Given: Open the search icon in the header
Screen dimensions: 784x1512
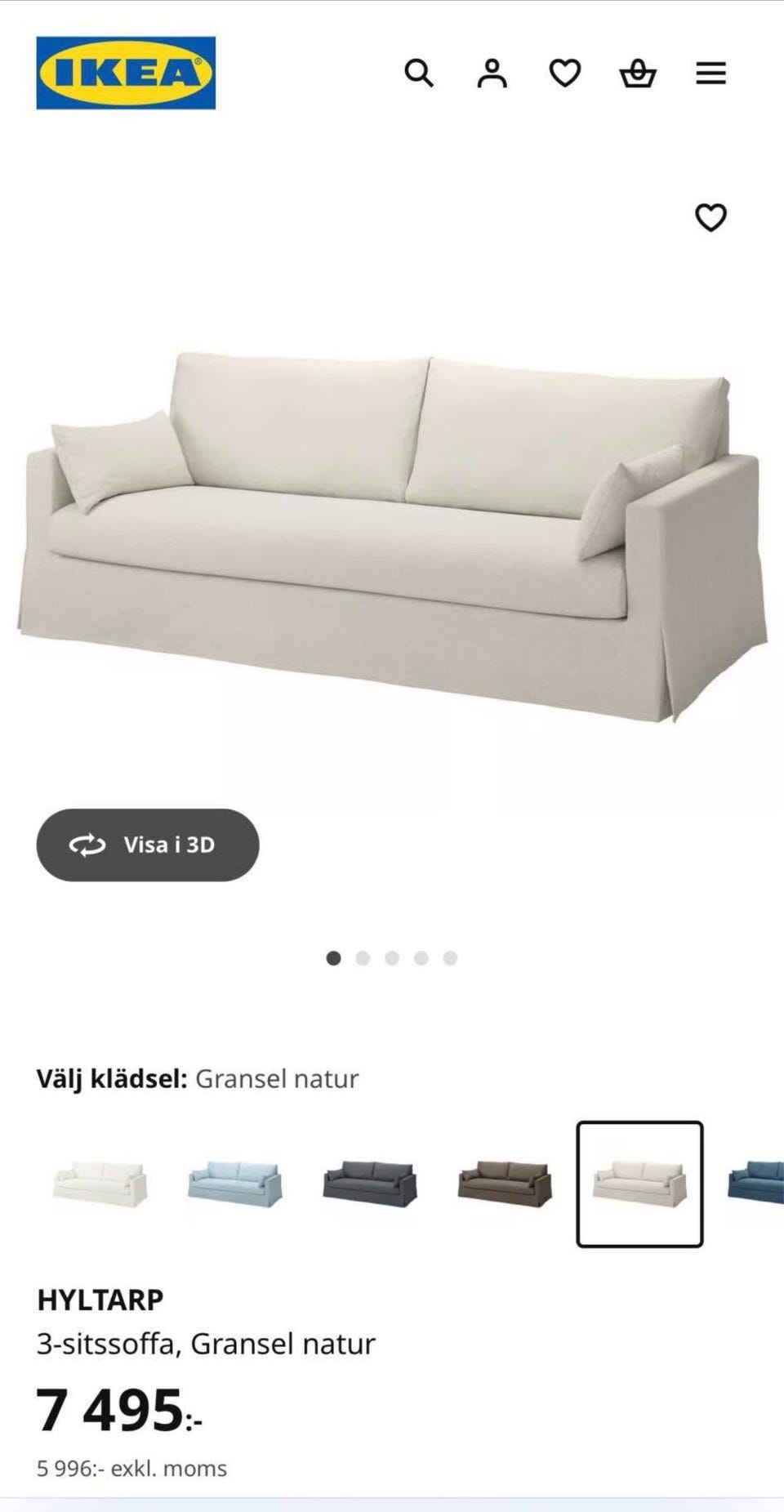Looking at the screenshot, I should pyautogui.click(x=421, y=74).
